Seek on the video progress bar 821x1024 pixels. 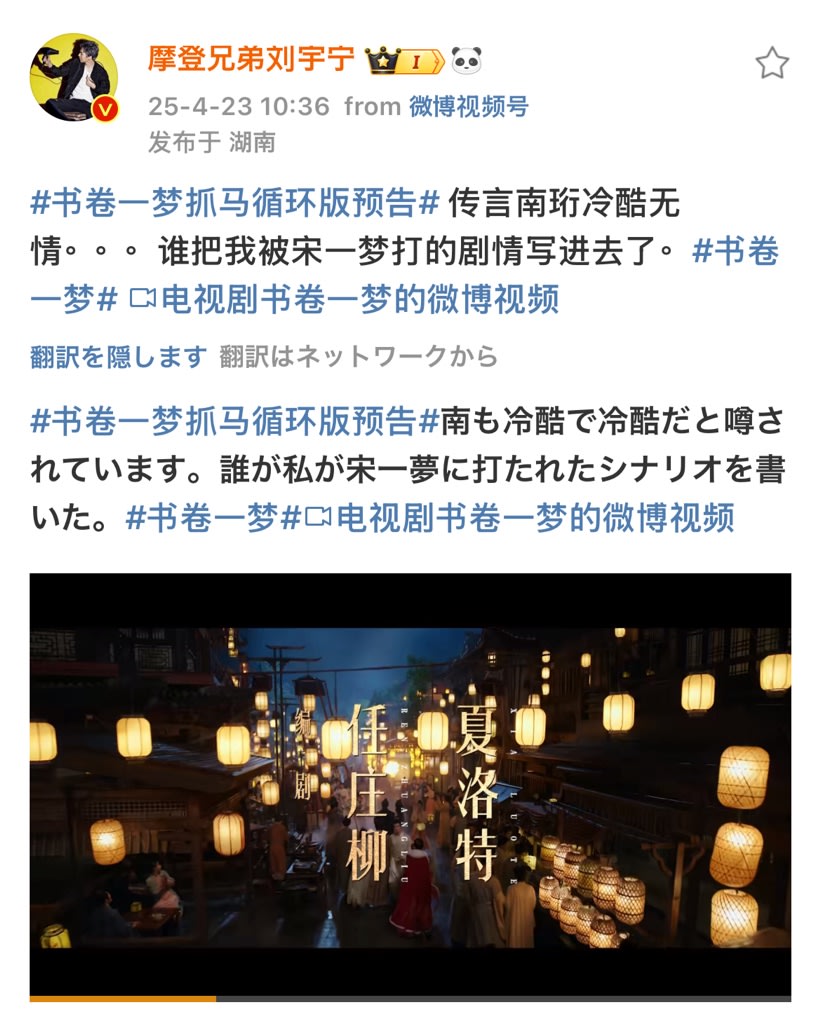(410, 997)
